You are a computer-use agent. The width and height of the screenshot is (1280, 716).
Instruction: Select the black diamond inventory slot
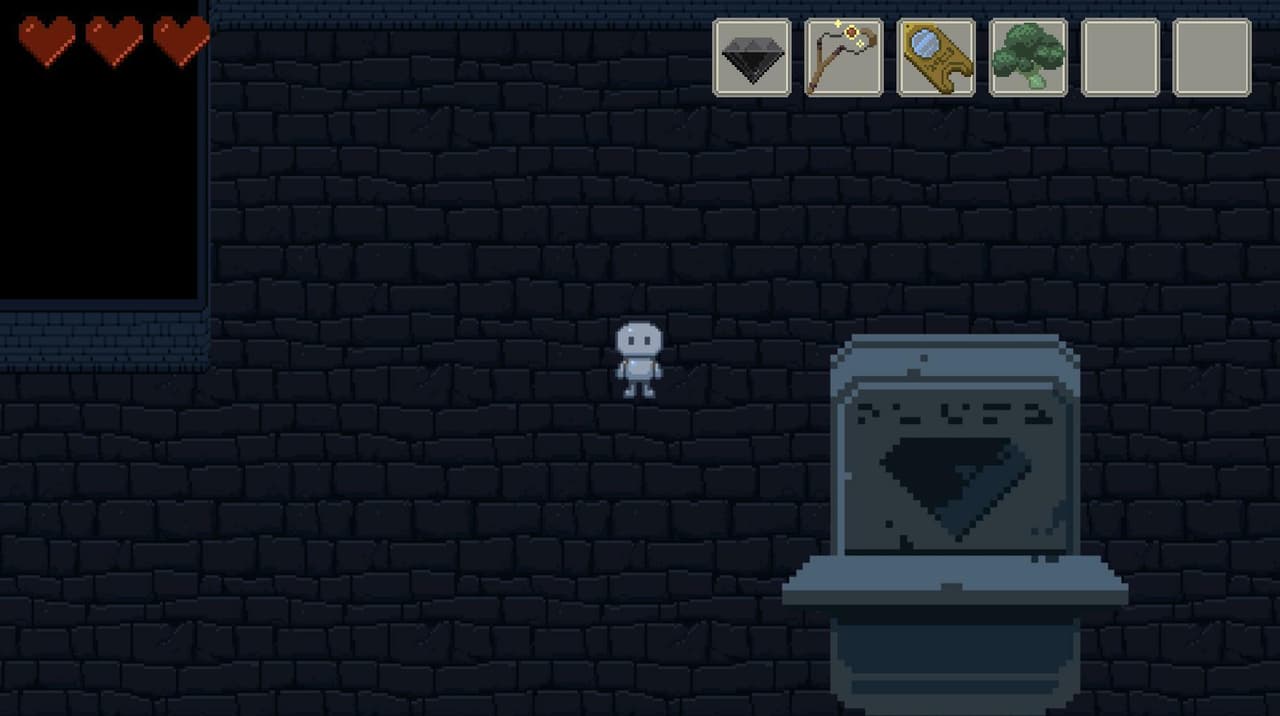752,57
